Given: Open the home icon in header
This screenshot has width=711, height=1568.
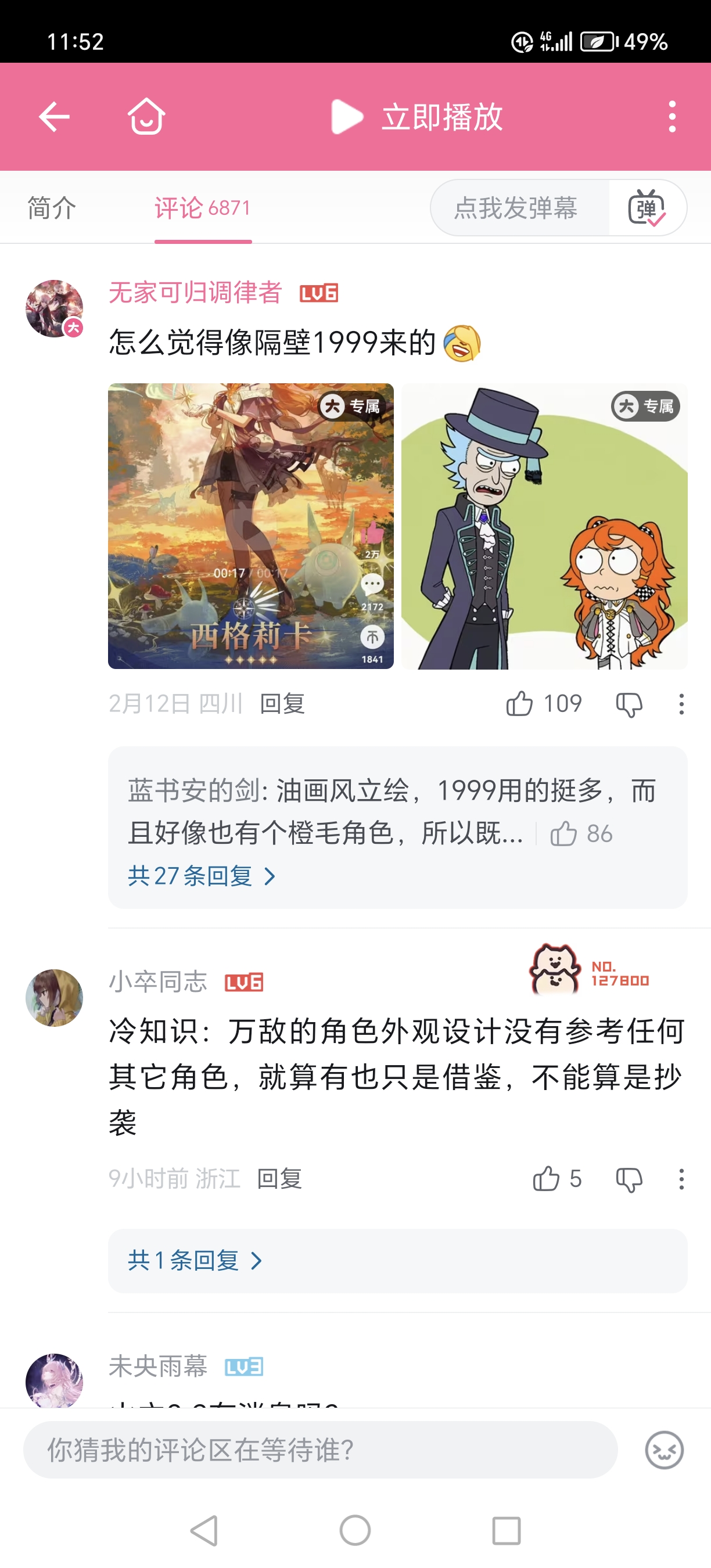Looking at the screenshot, I should tap(146, 116).
